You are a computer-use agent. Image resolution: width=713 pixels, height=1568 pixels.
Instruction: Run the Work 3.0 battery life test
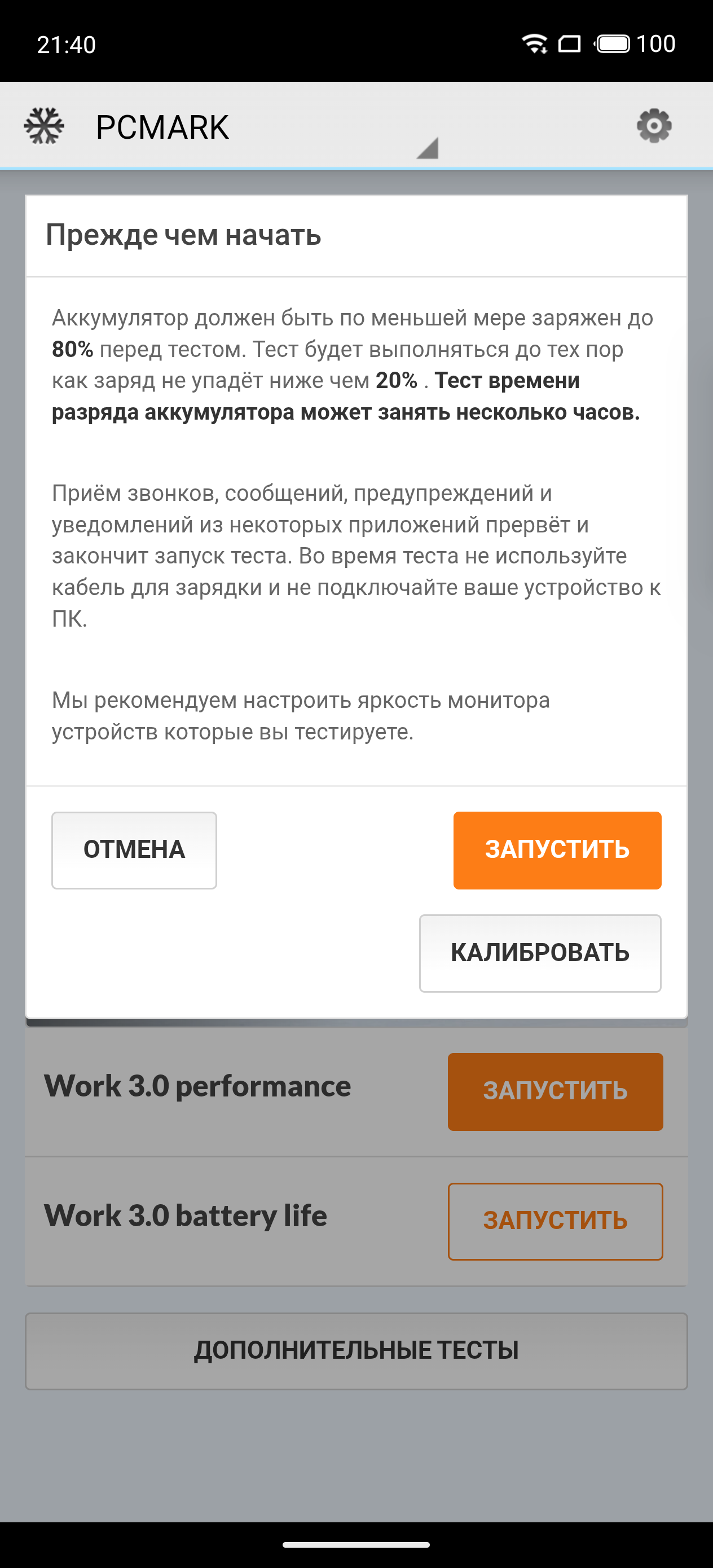tap(554, 1221)
